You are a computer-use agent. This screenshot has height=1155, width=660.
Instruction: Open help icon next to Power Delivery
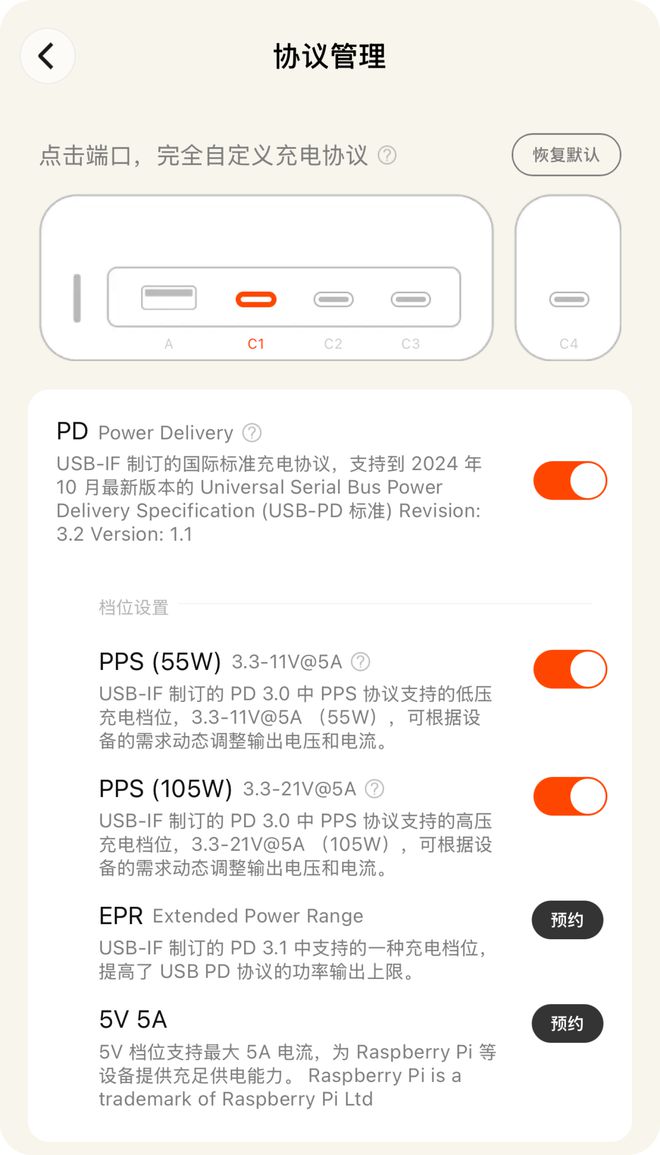[252, 432]
